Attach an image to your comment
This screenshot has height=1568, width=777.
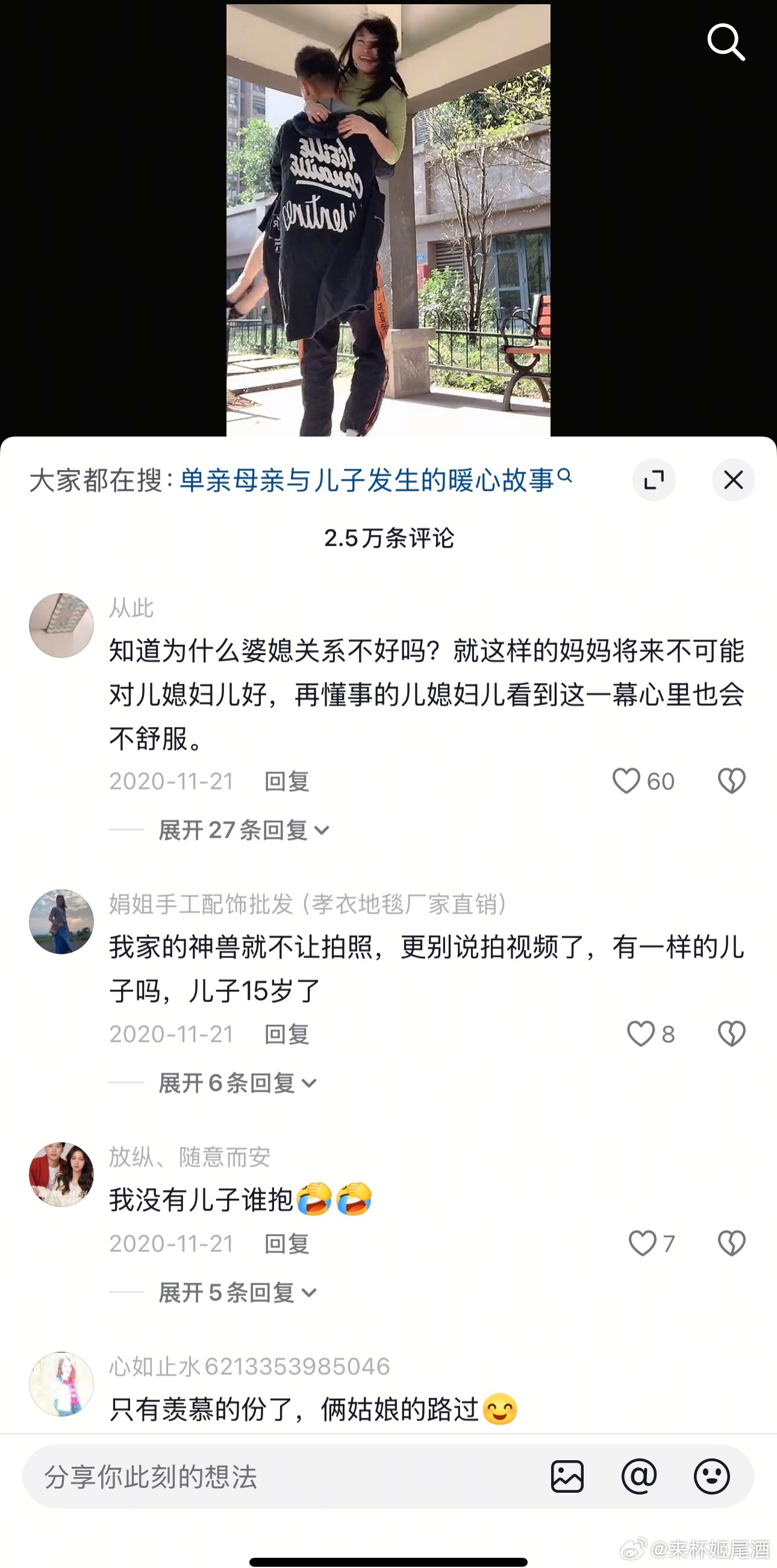coord(567,1476)
